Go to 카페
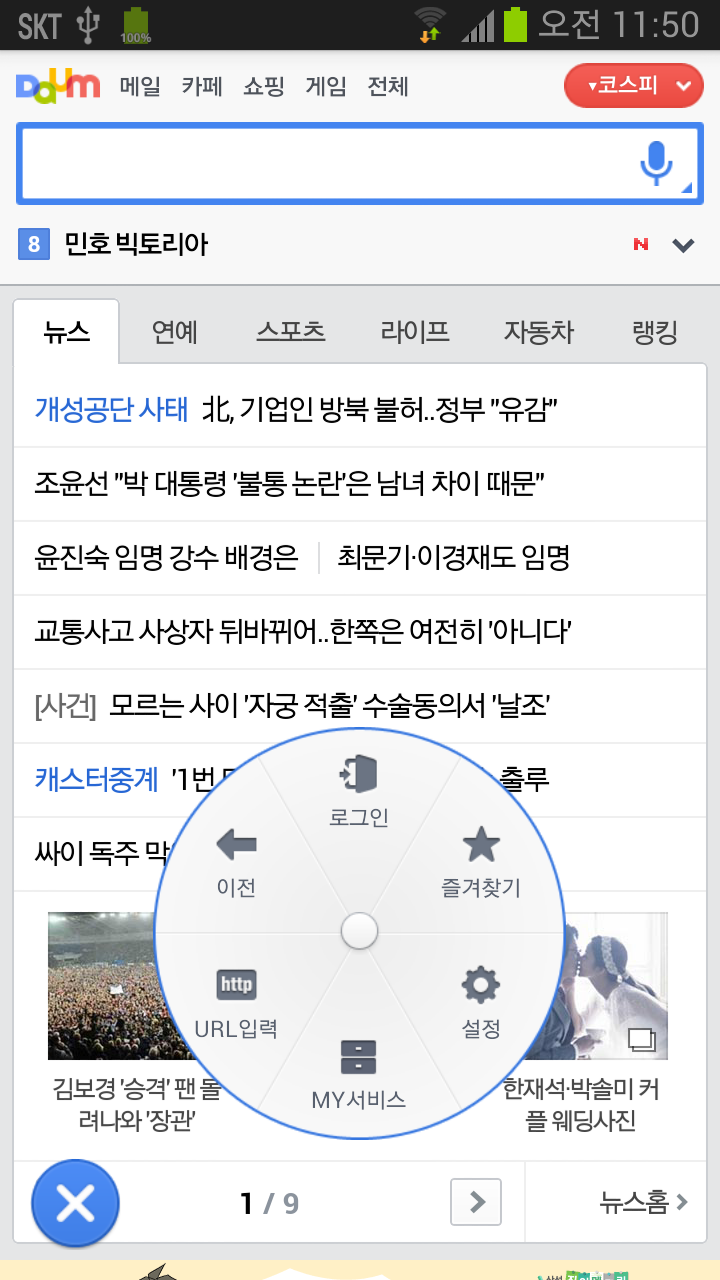The height and width of the screenshot is (1280, 720). point(202,87)
